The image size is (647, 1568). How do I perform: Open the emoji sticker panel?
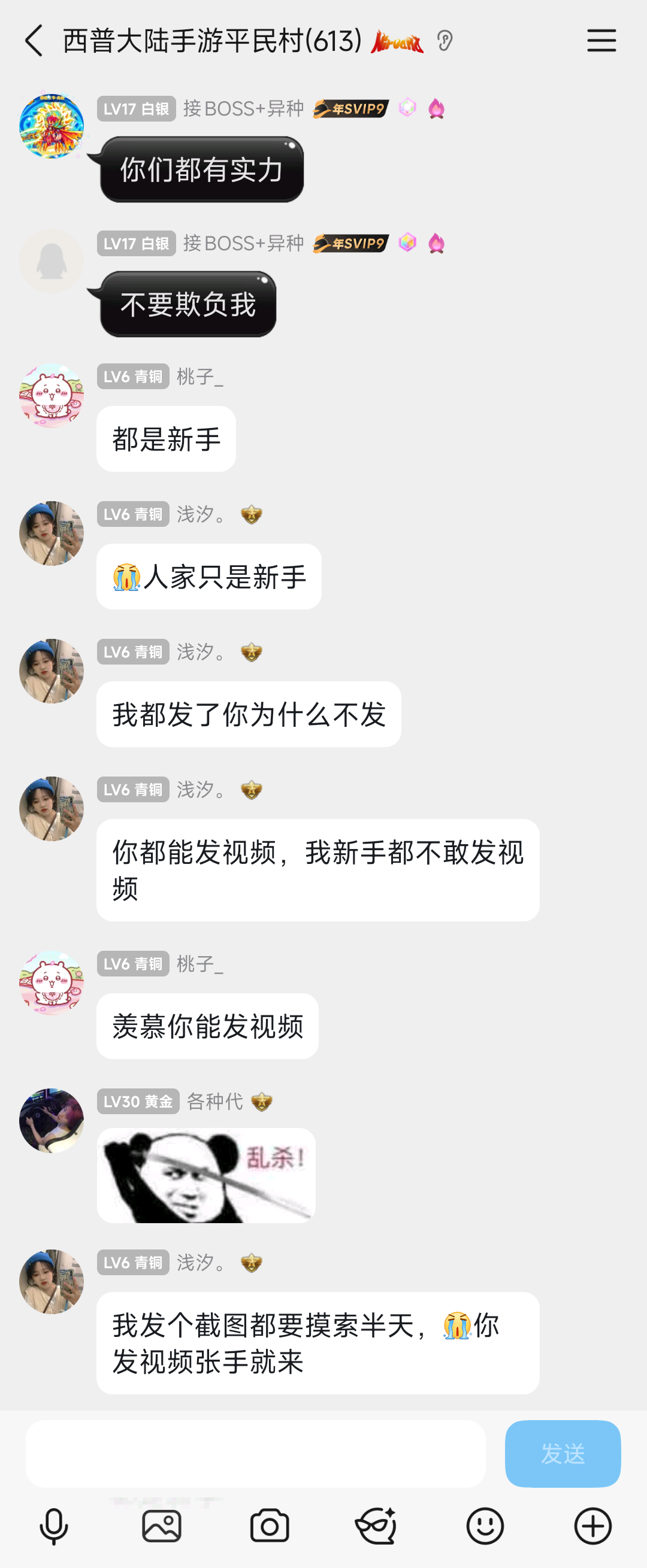[x=485, y=1526]
